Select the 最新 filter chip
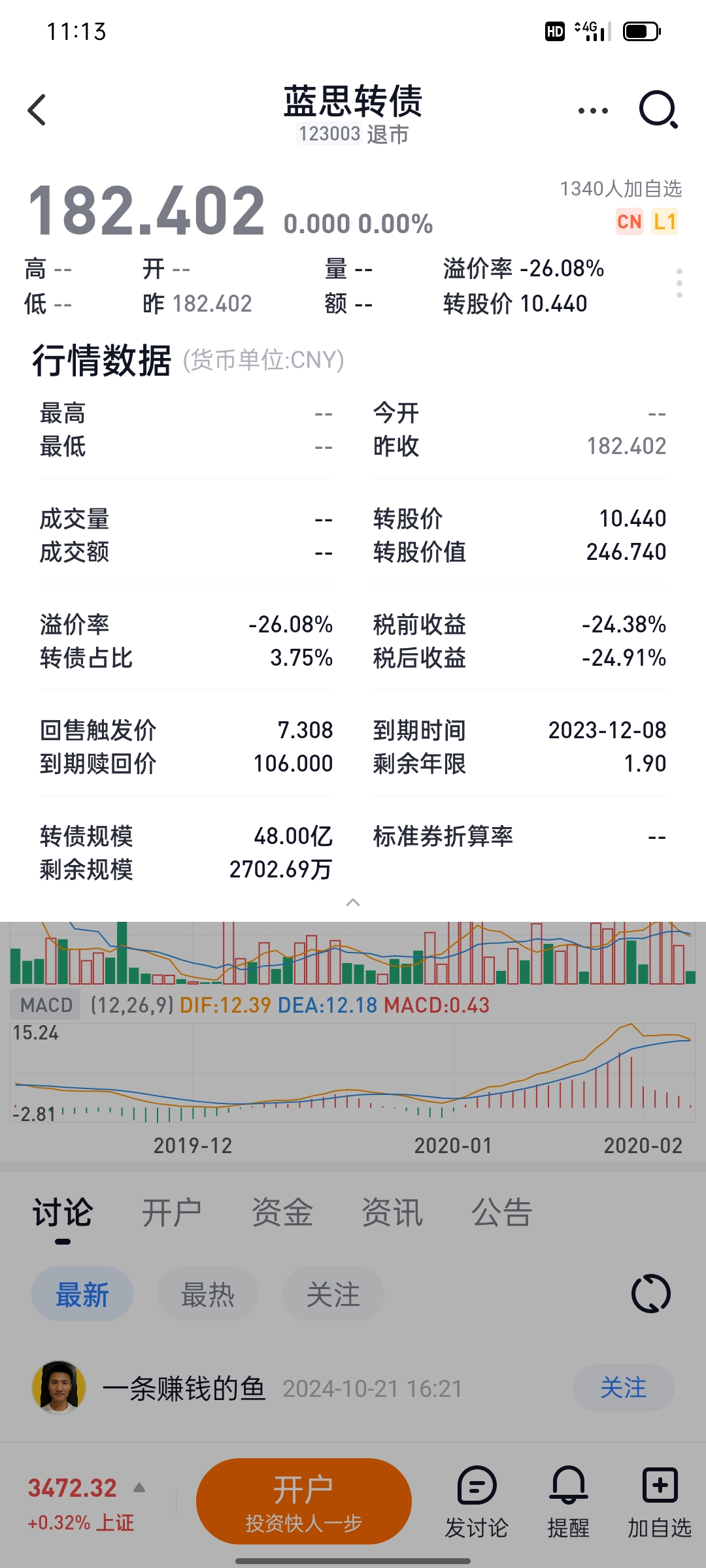The width and height of the screenshot is (706, 1568). [x=82, y=1295]
